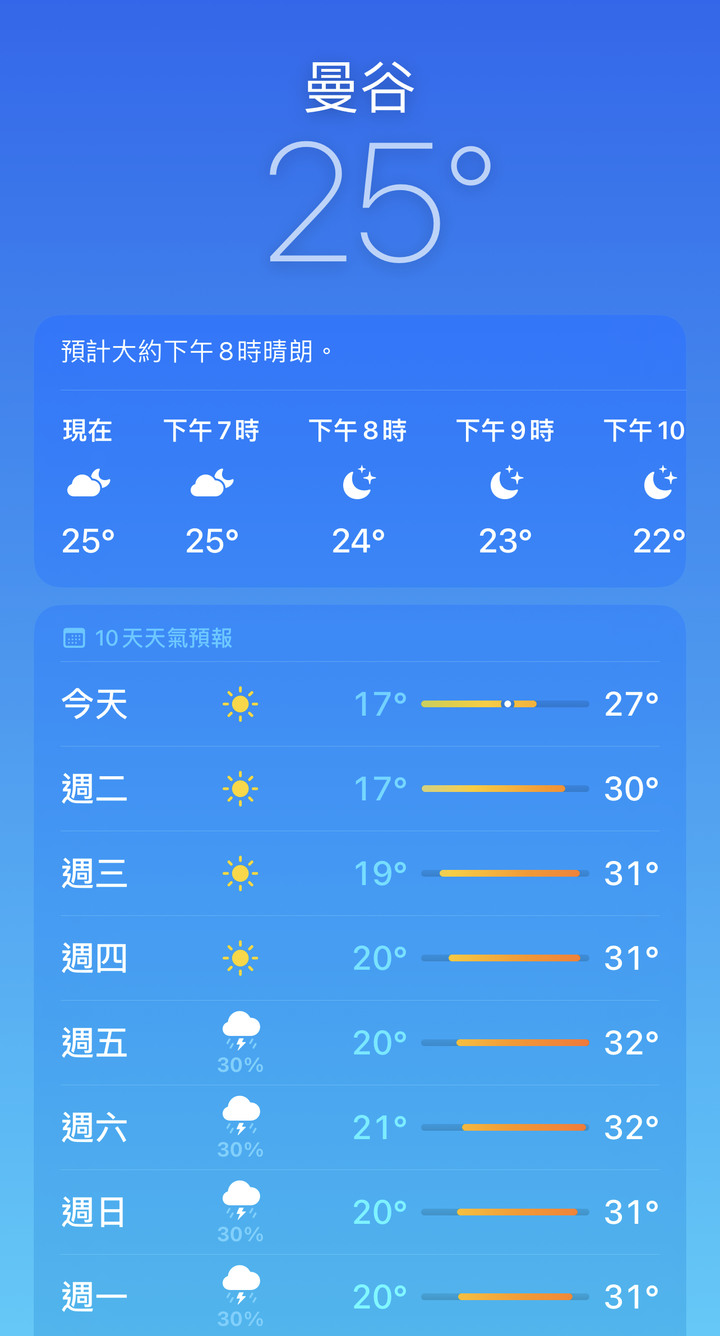This screenshot has width=720, height=1336.
Task: Open the 週一 forecast row
Action: 360,1296
